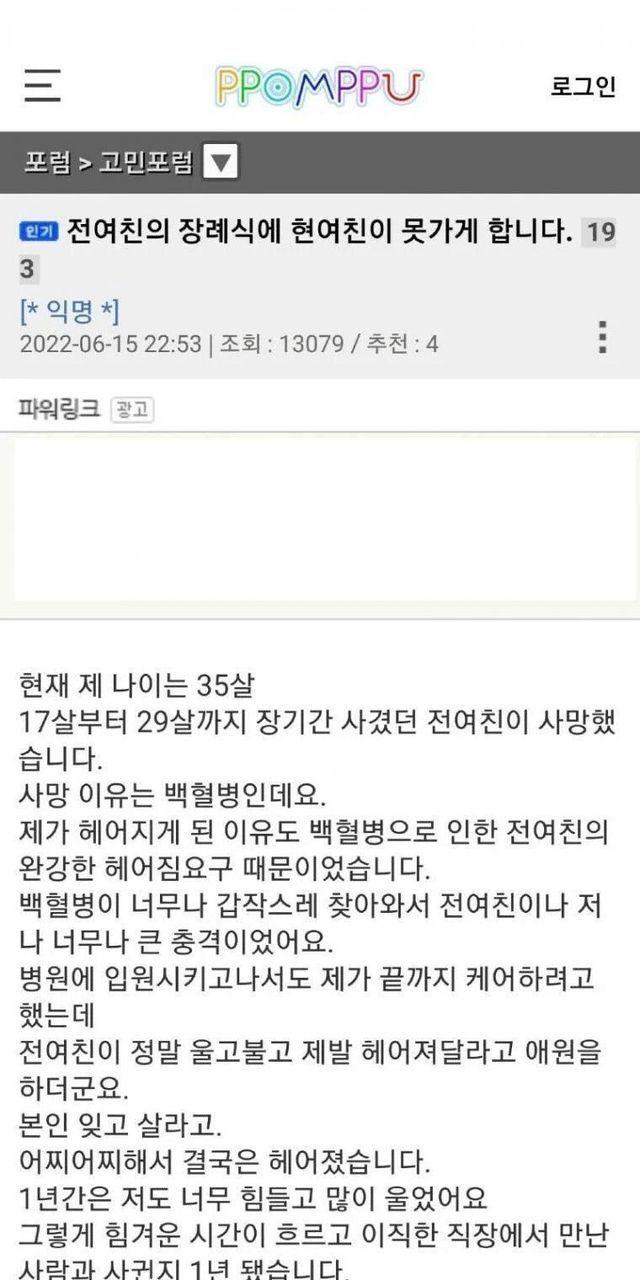Screen dimensions: 640x1280
Task: Open the 고민포럼 breadcrumb link
Action: point(146,163)
